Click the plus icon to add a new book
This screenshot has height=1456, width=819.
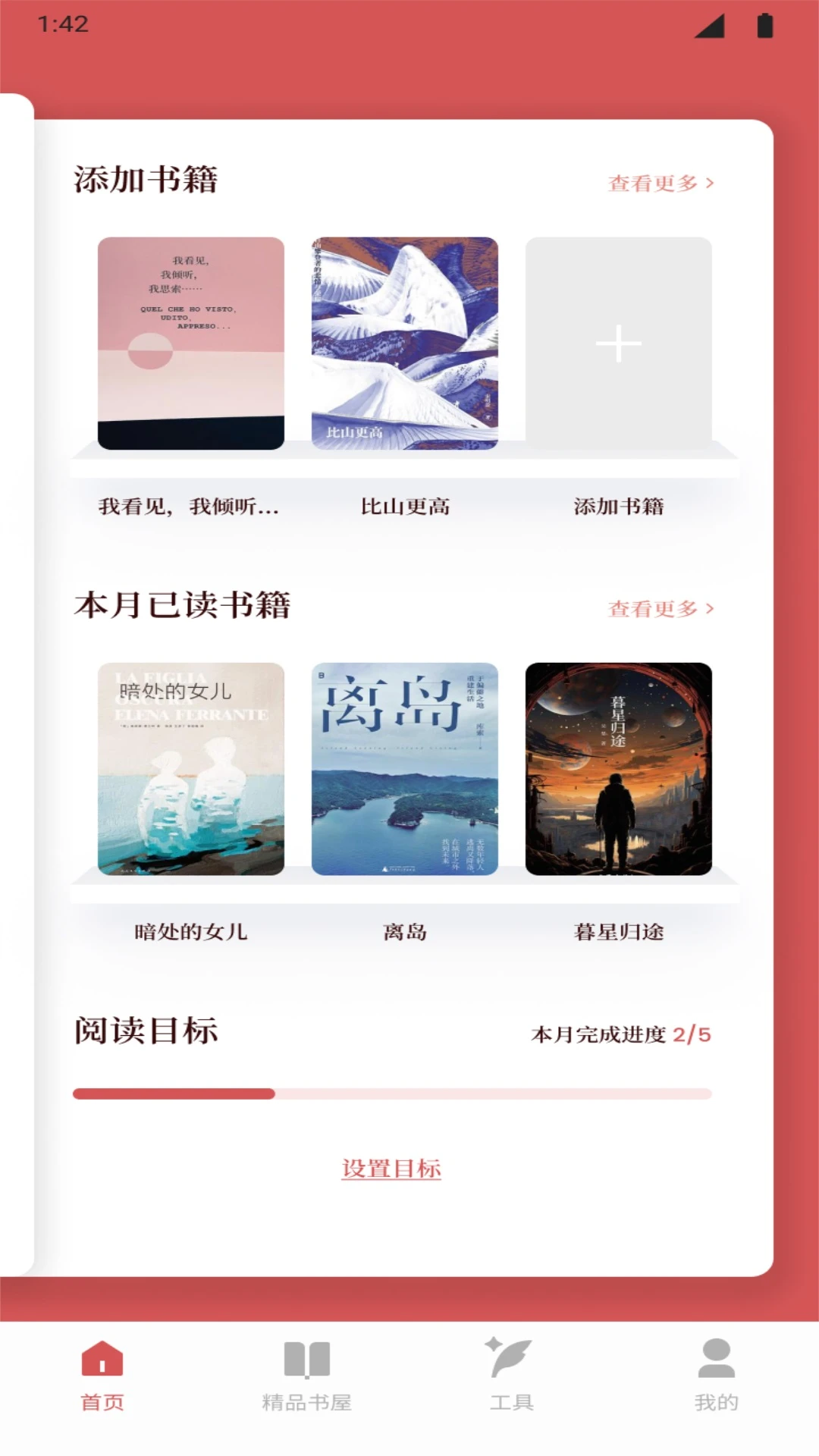pos(618,343)
